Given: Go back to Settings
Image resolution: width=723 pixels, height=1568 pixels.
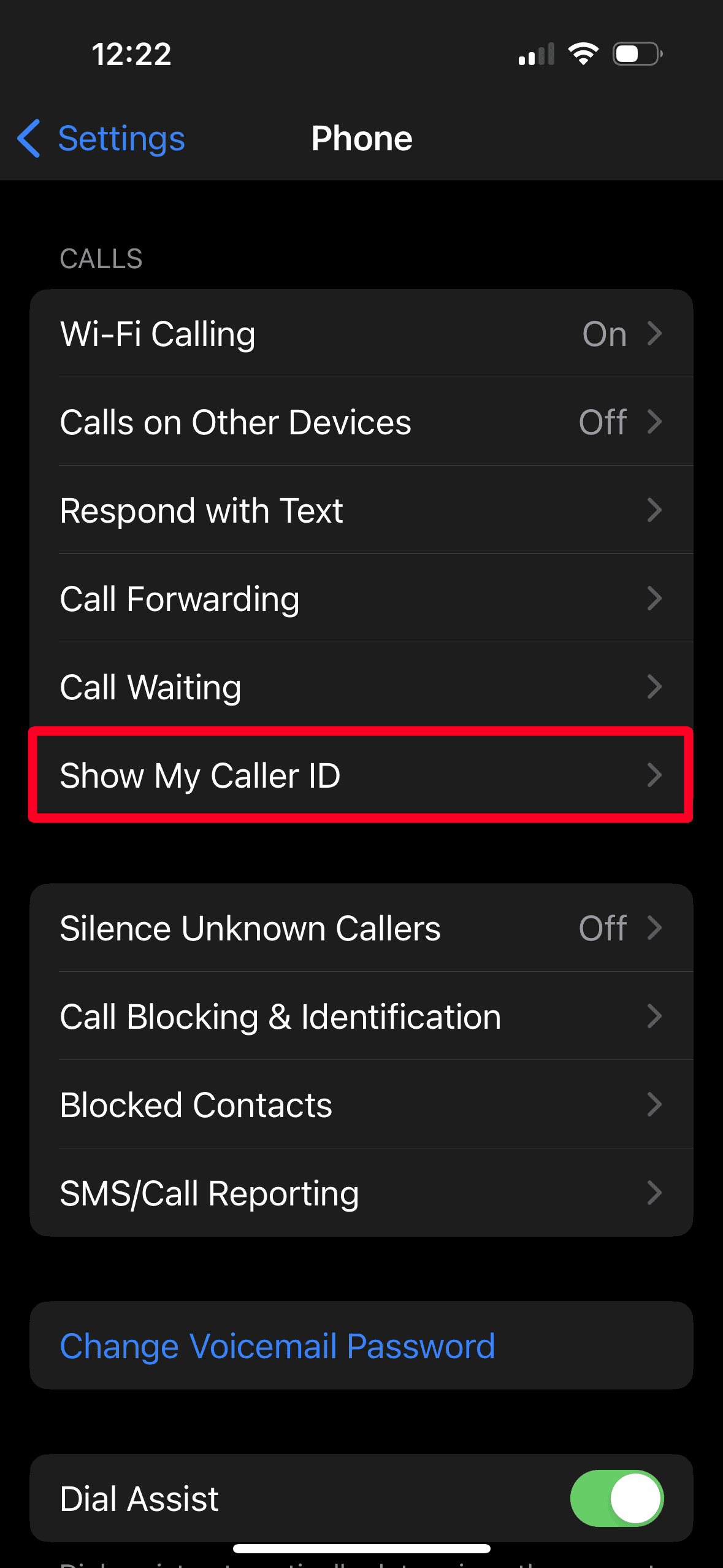Looking at the screenshot, I should point(102,139).
